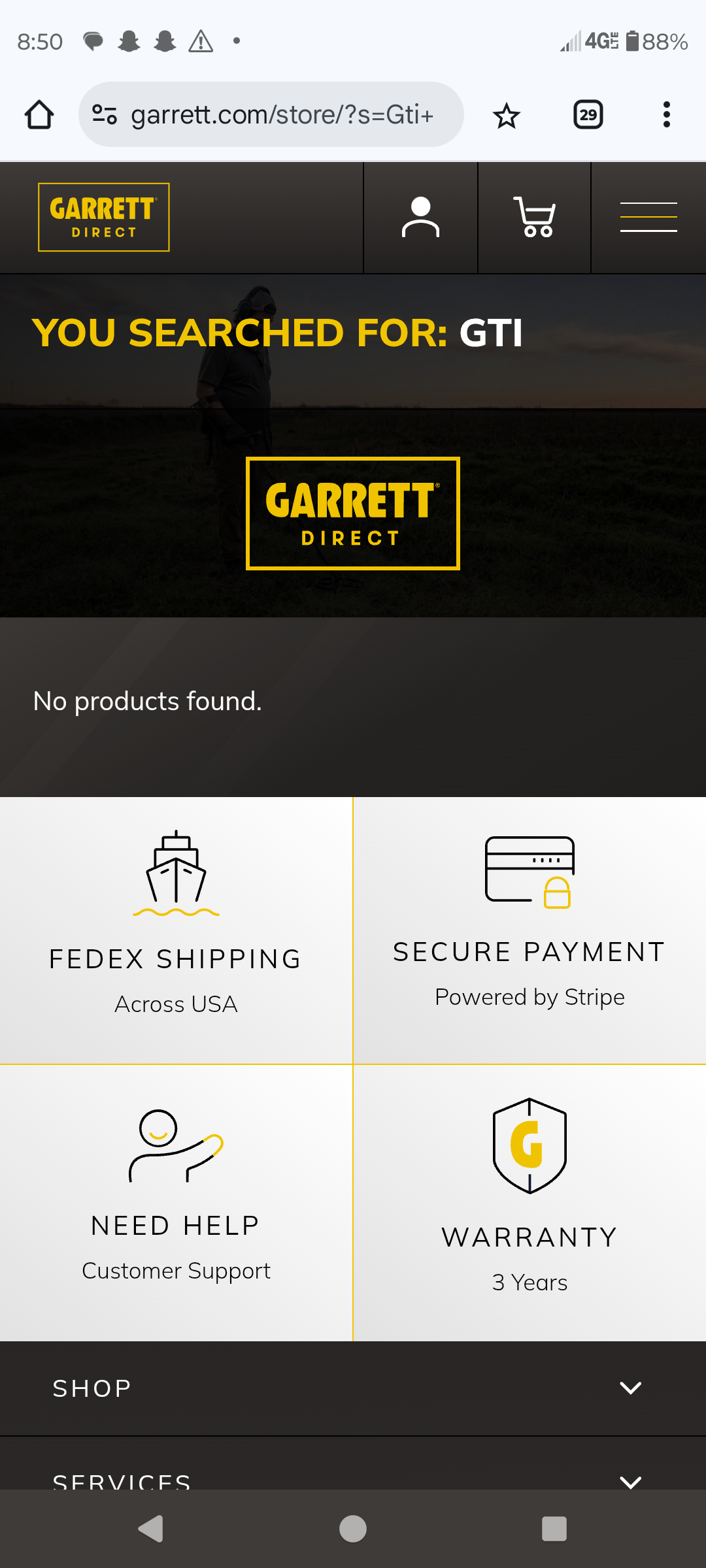Open the browser overflow menu

tap(666, 115)
